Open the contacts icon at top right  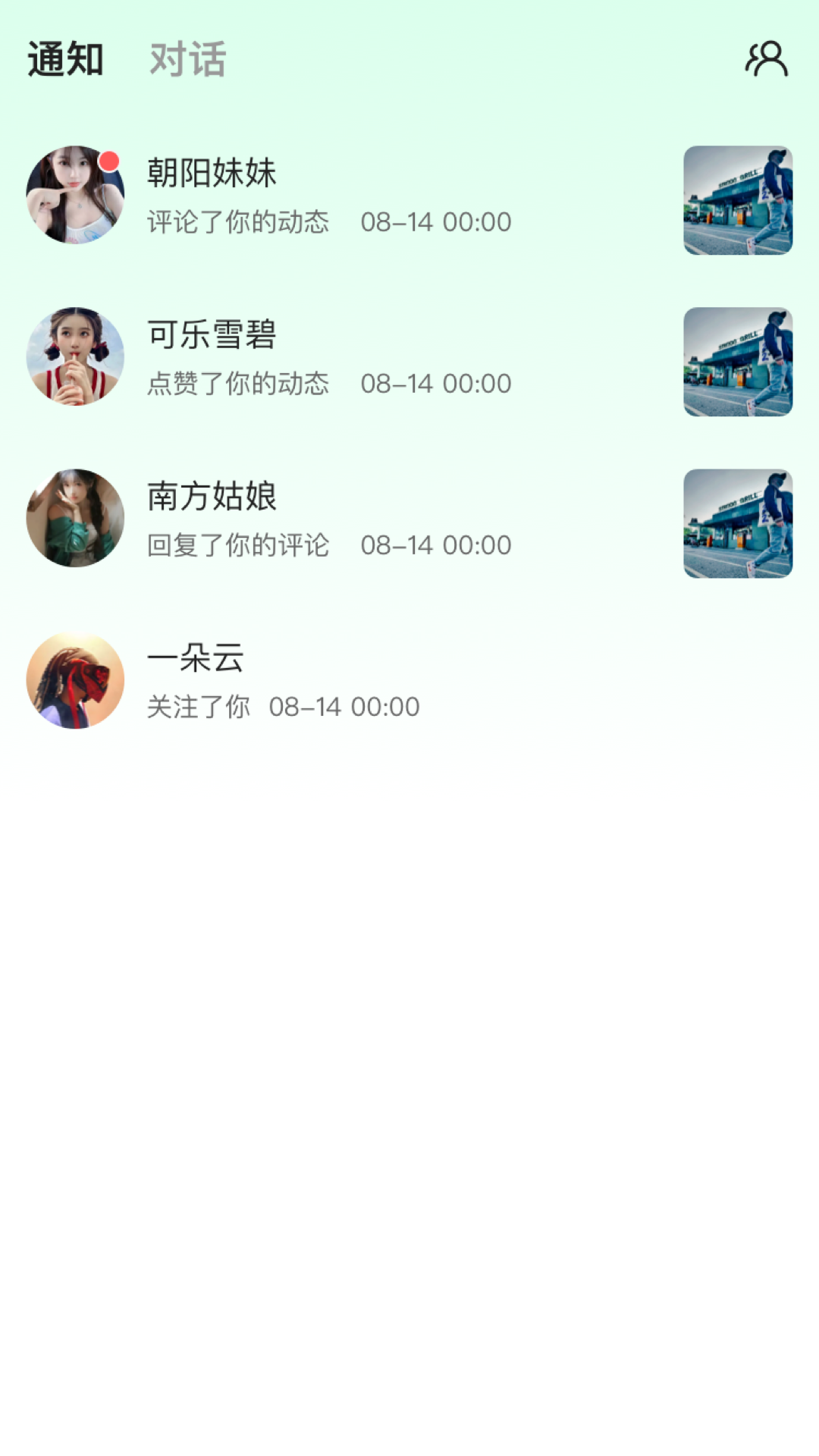tap(767, 59)
